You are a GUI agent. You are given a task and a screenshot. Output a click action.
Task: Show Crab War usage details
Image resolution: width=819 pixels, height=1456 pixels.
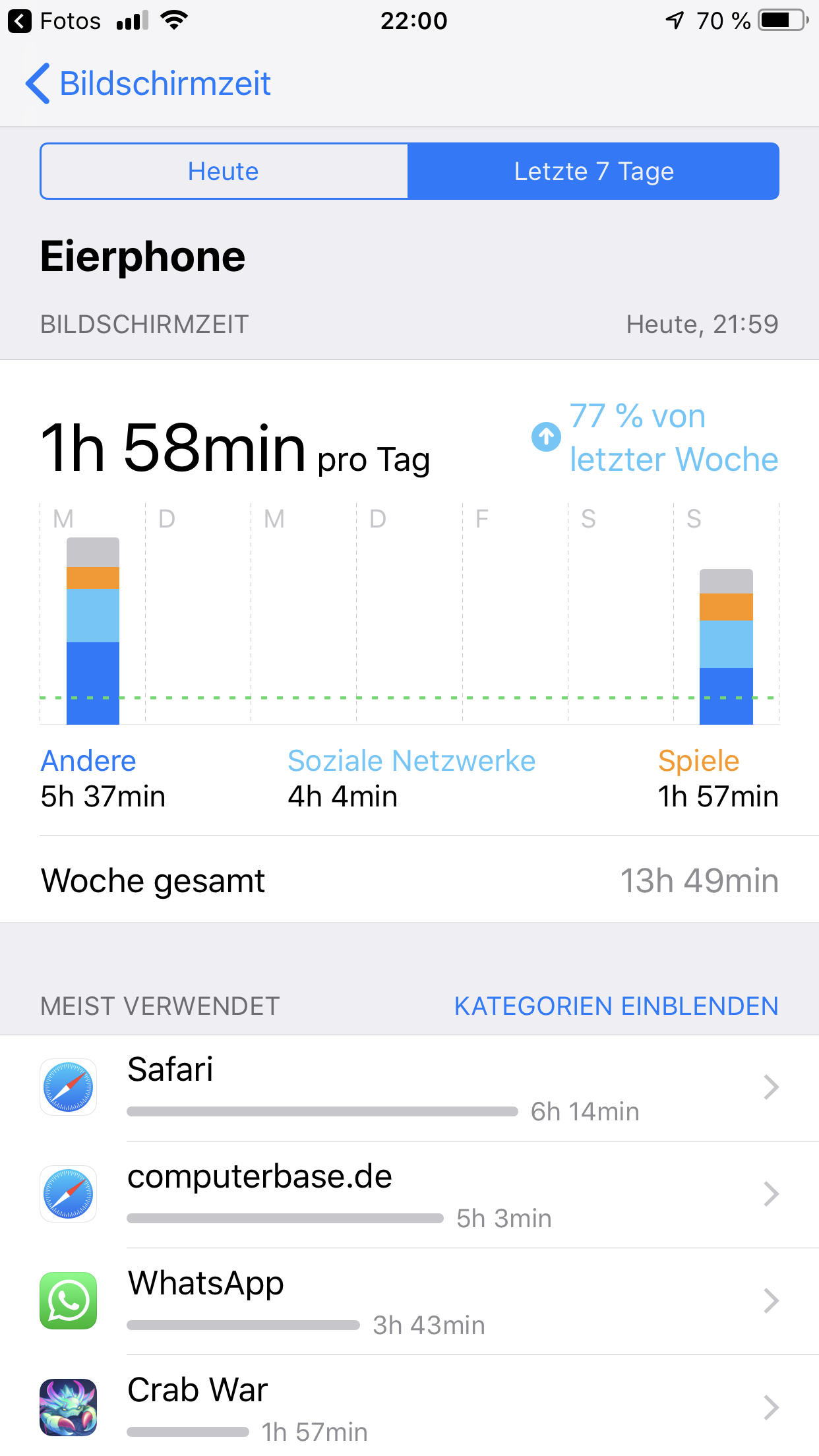click(x=409, y=1409)
